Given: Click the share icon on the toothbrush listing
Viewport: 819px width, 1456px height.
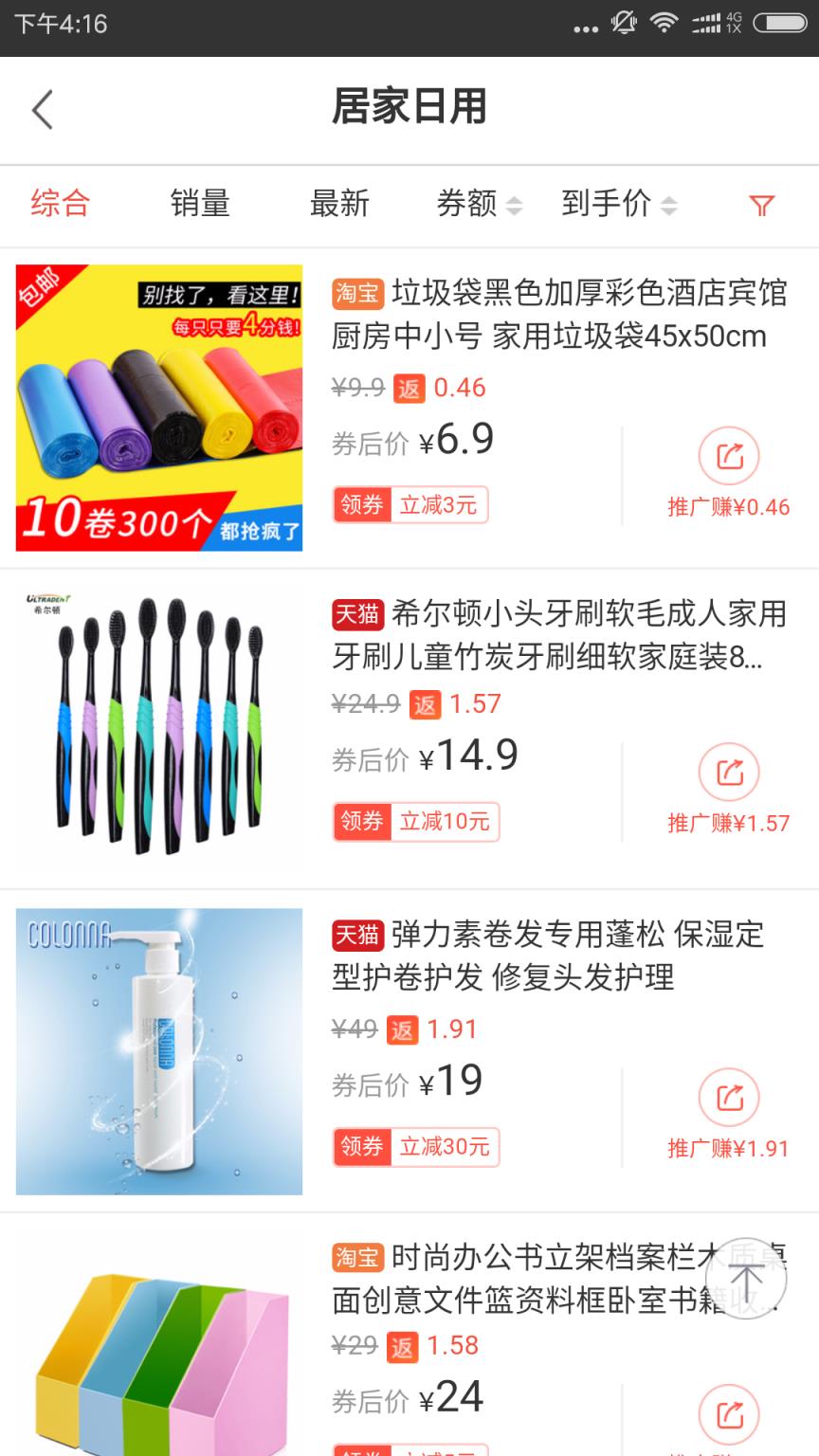Looking at the screenshot, I should (728, 772).
